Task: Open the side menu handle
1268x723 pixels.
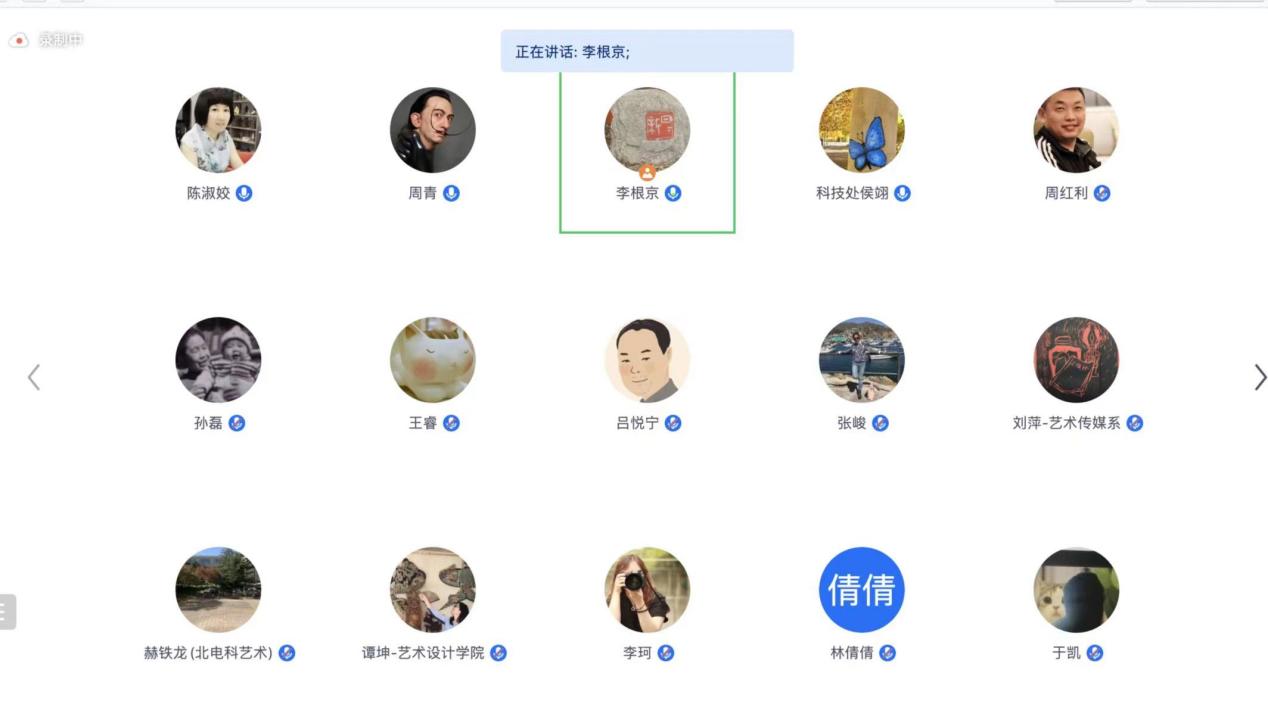Action: [x=7, y=612]
